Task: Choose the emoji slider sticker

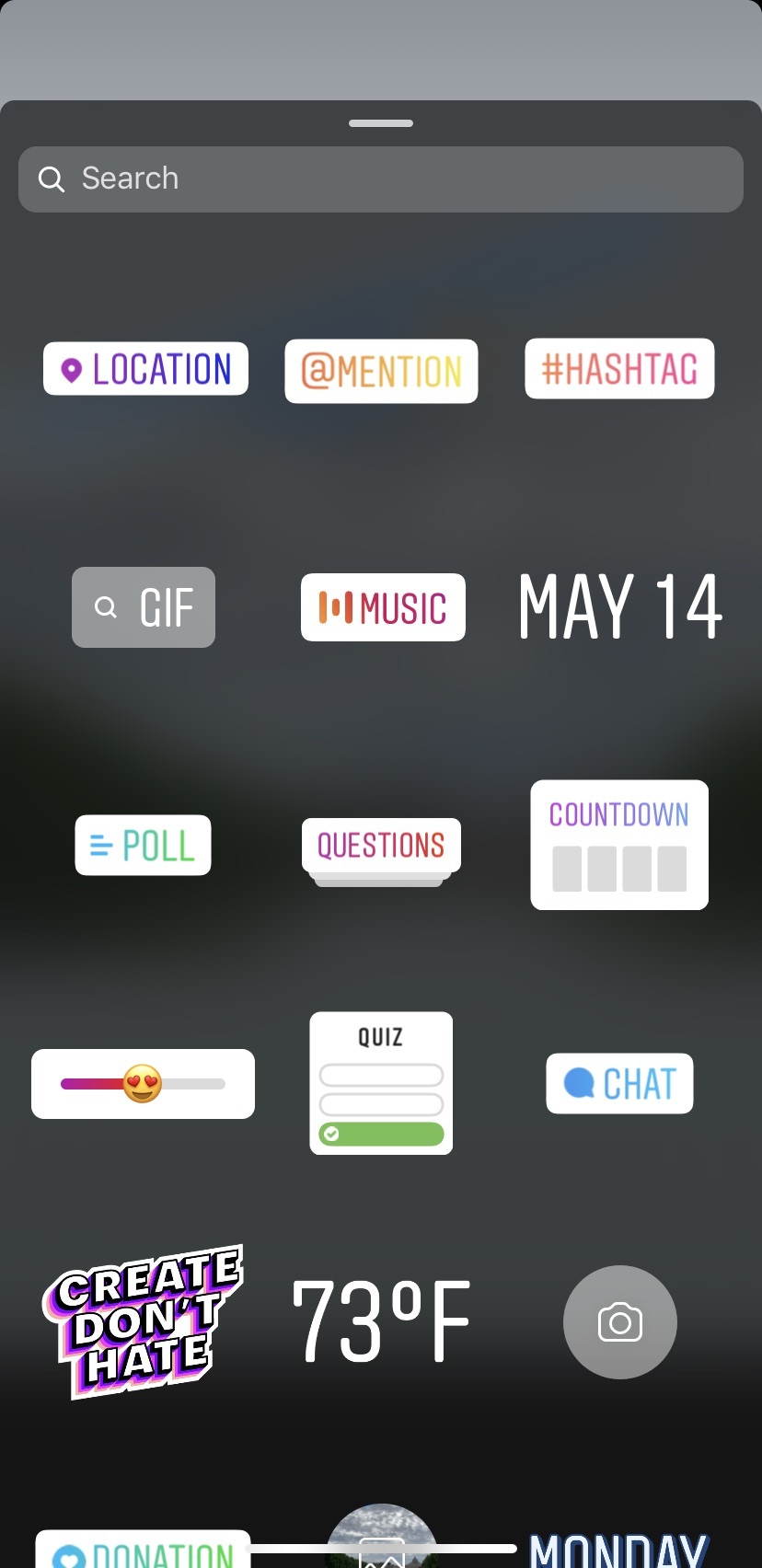Action: click(x=143, y=1084)
